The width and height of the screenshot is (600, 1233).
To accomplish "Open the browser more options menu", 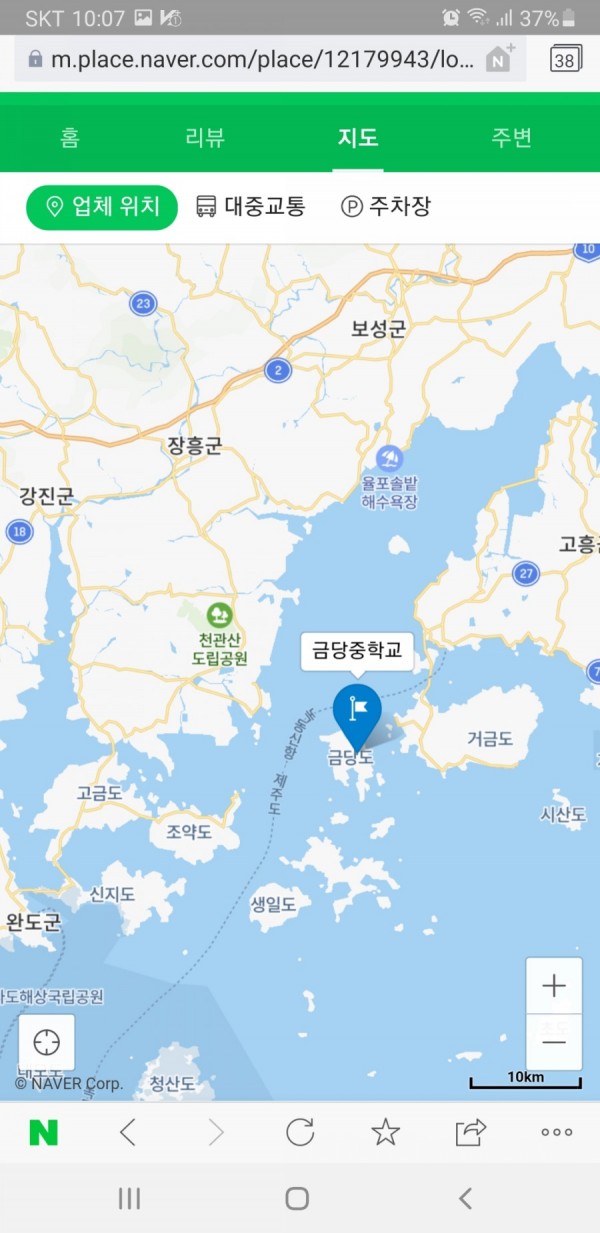I will pos(556,1132).
